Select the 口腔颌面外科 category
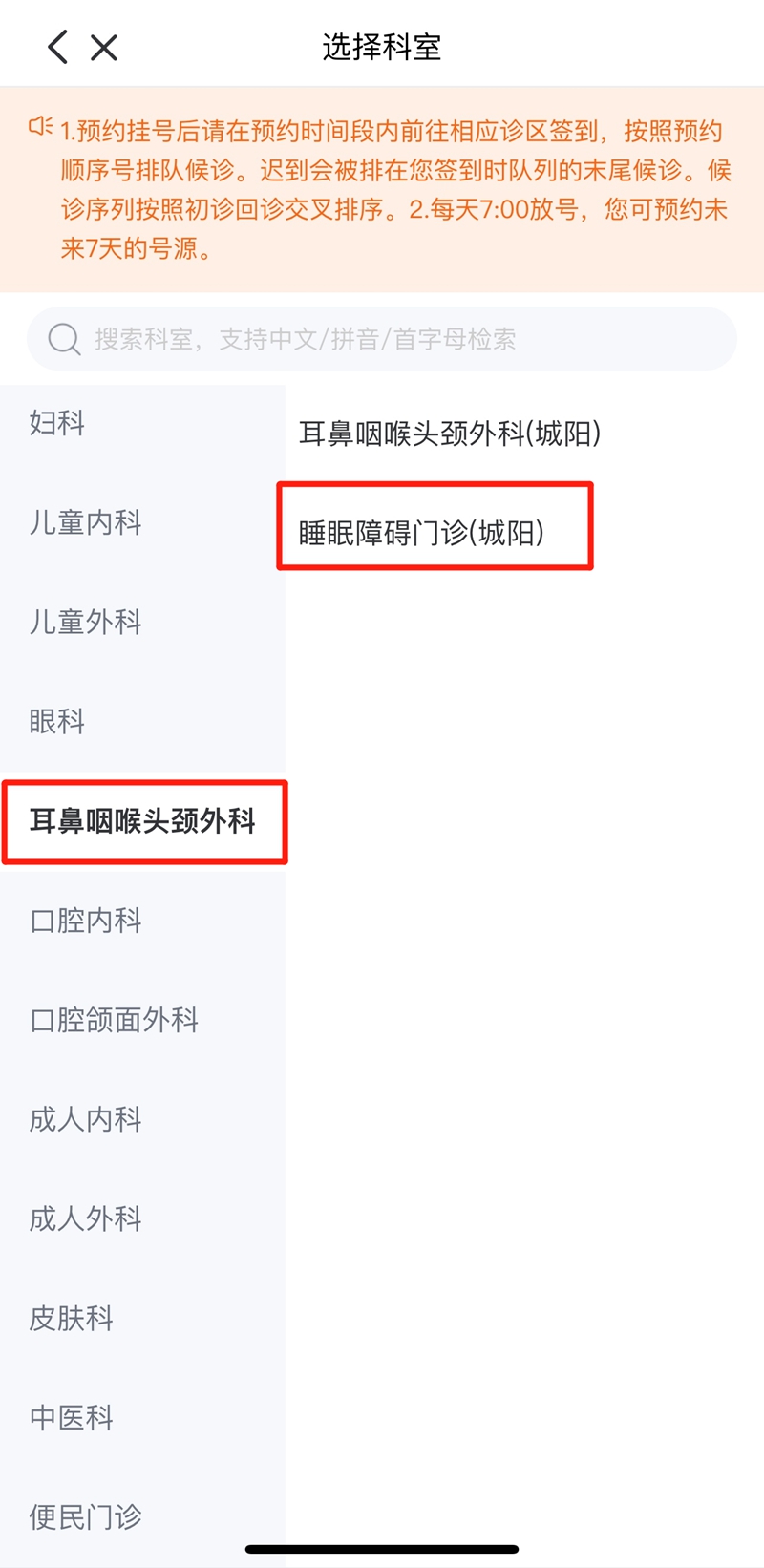Image resolution: width=764 pixels, height=1568 pixels. click(x=115, y=1020)
